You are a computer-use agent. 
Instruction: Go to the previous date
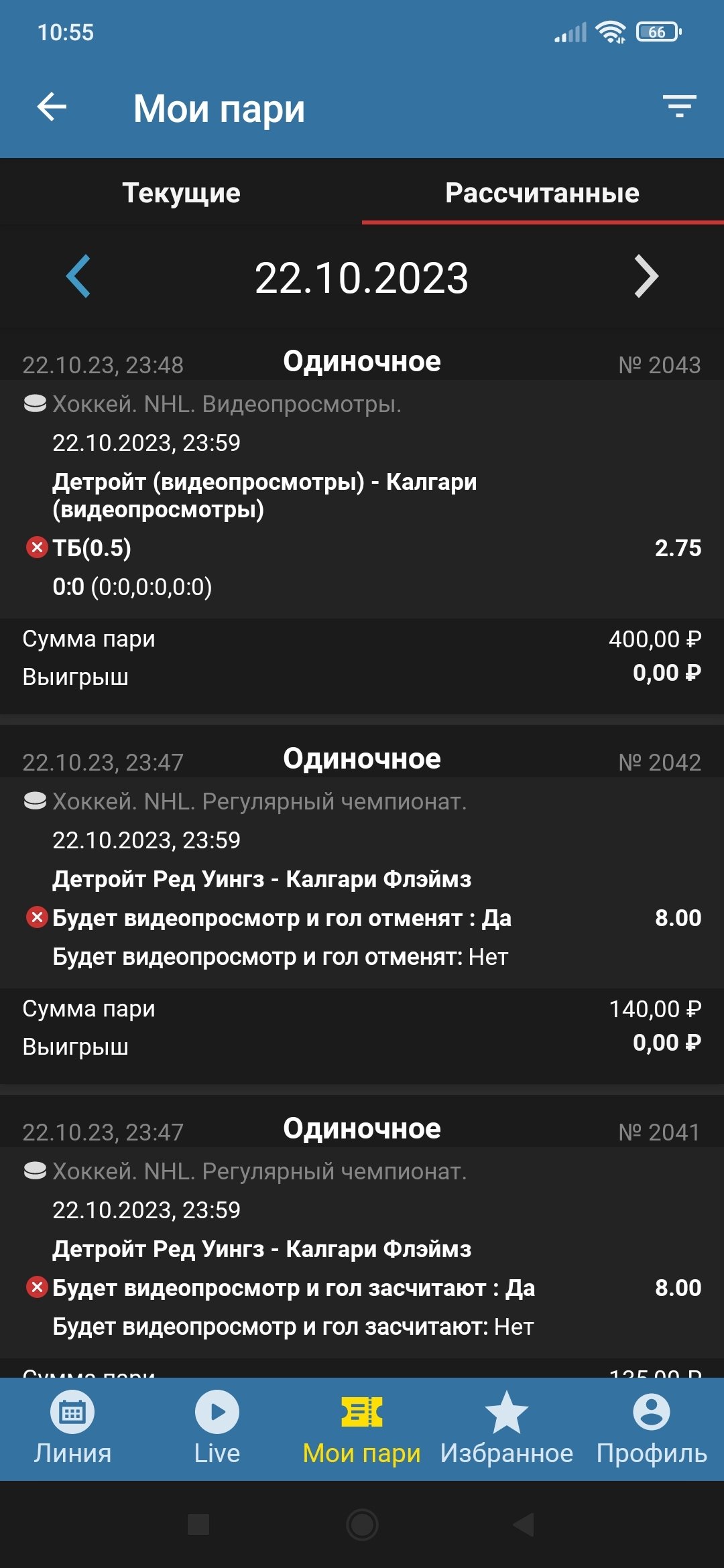(x=78, y=277)
